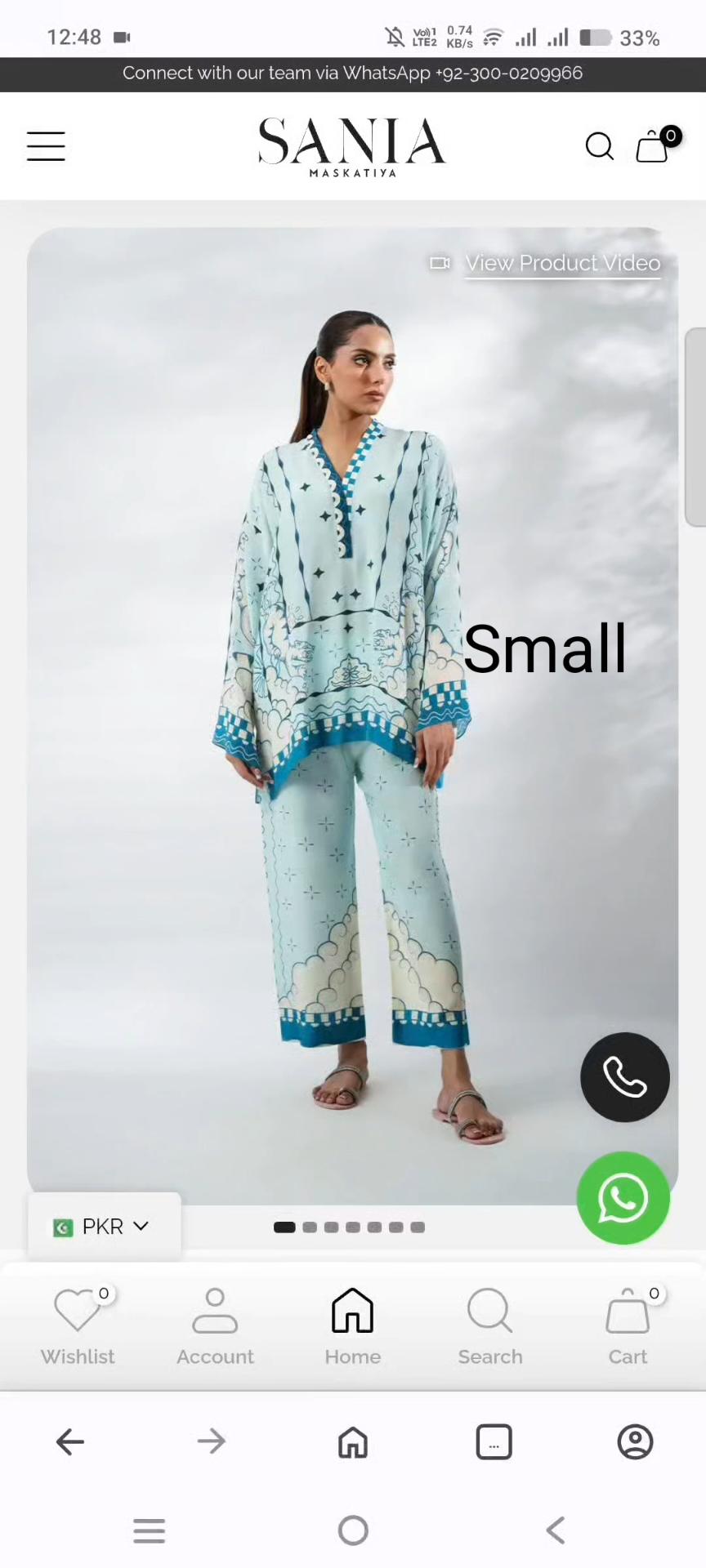Tap the Small size label on the image
Image resolution: width=706 pixels, height=1568 pixels.
pos(545,648)
